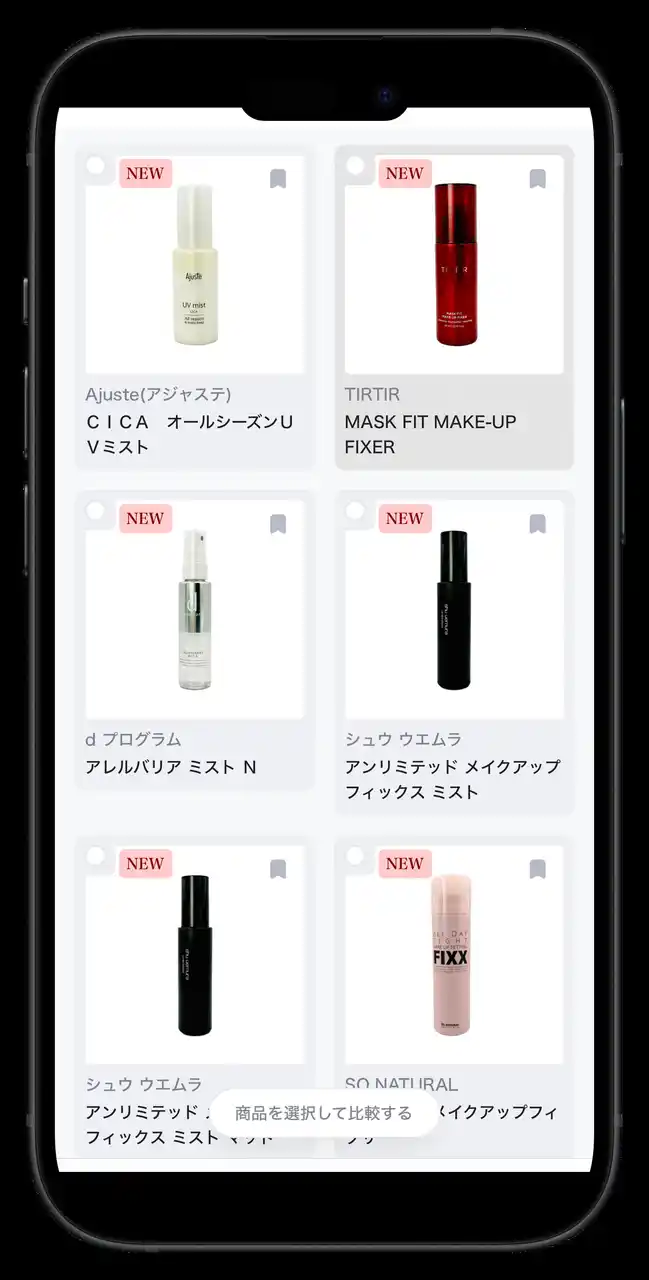Tick the SO NATURAL product selection circle
Viewport: 649px width, 1280px height.
pyautogui.click(x=355, y=856)
